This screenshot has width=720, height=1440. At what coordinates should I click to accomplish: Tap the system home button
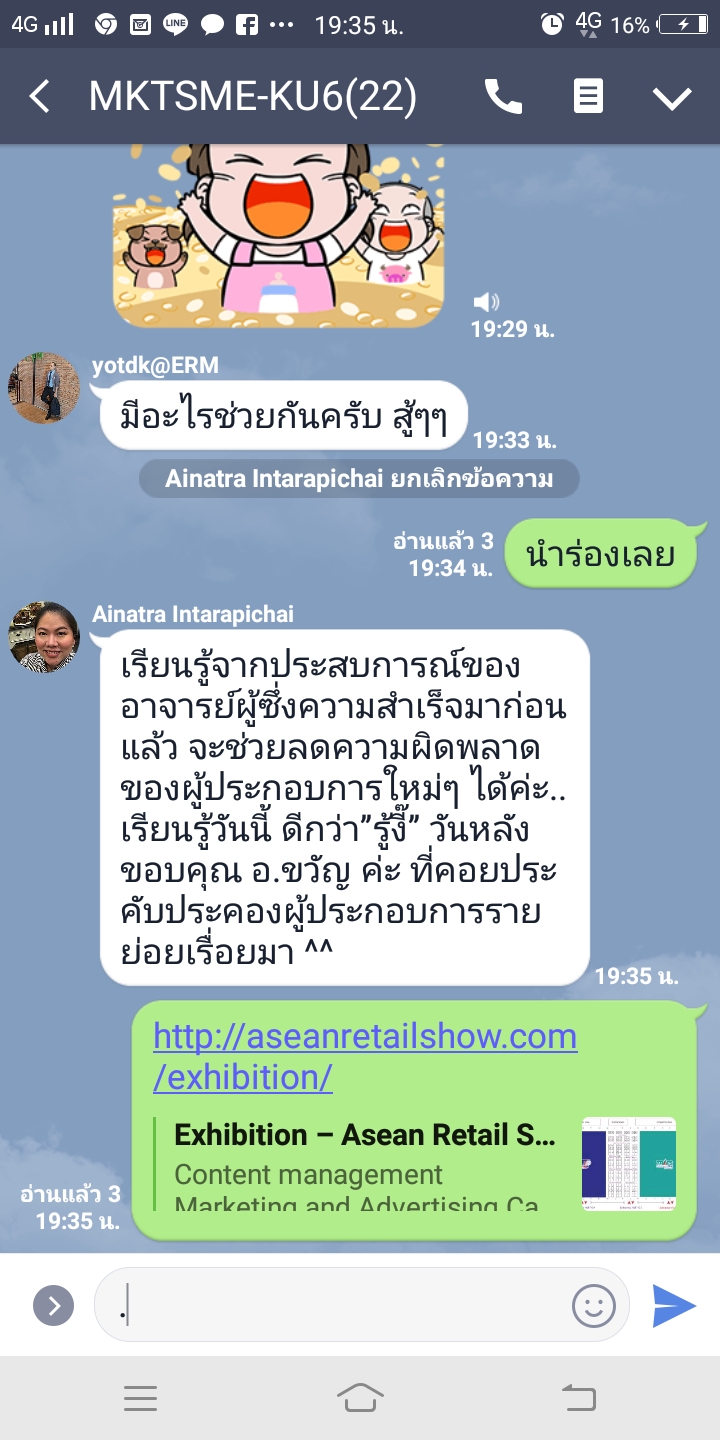click(x=360, y=1398)
